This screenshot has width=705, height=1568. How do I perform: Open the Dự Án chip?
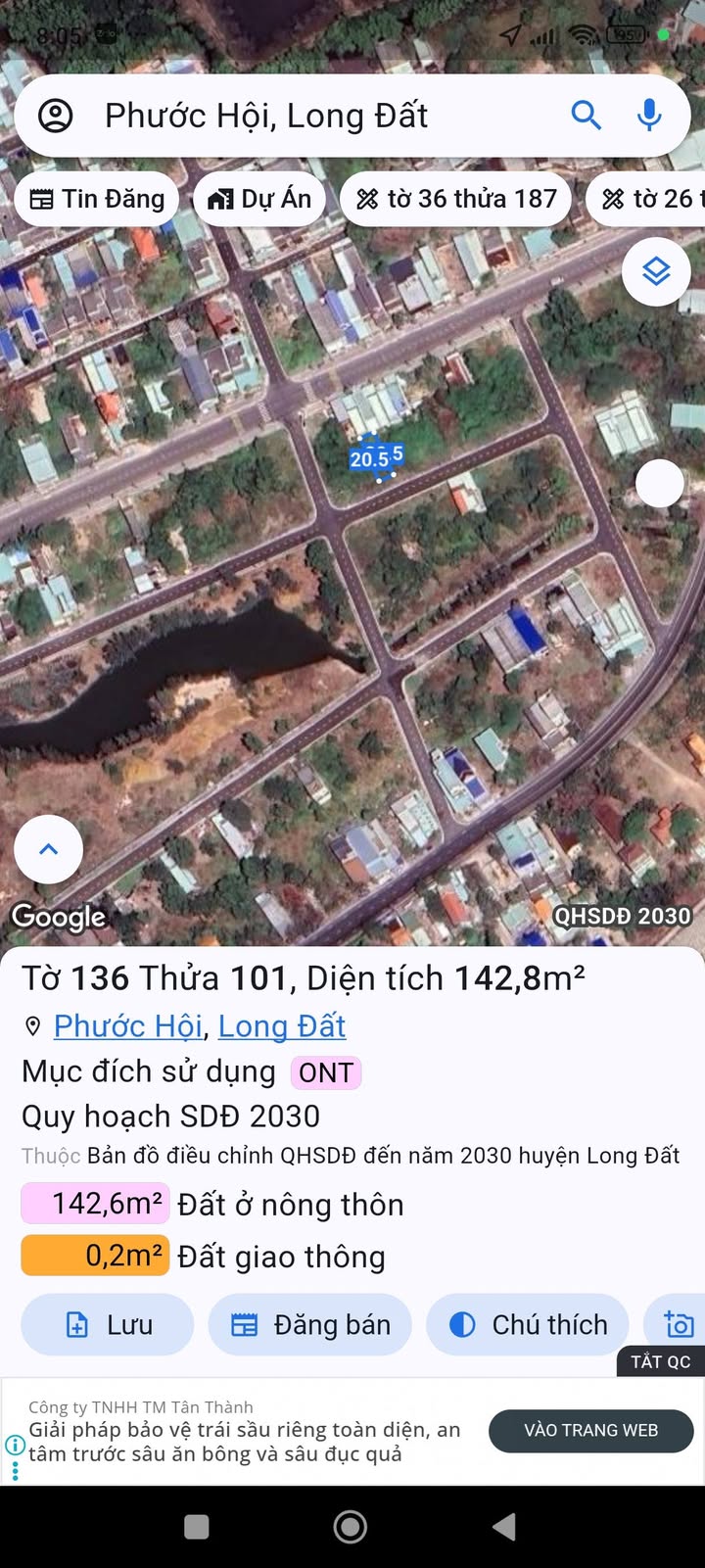click(x=259, y=199)
